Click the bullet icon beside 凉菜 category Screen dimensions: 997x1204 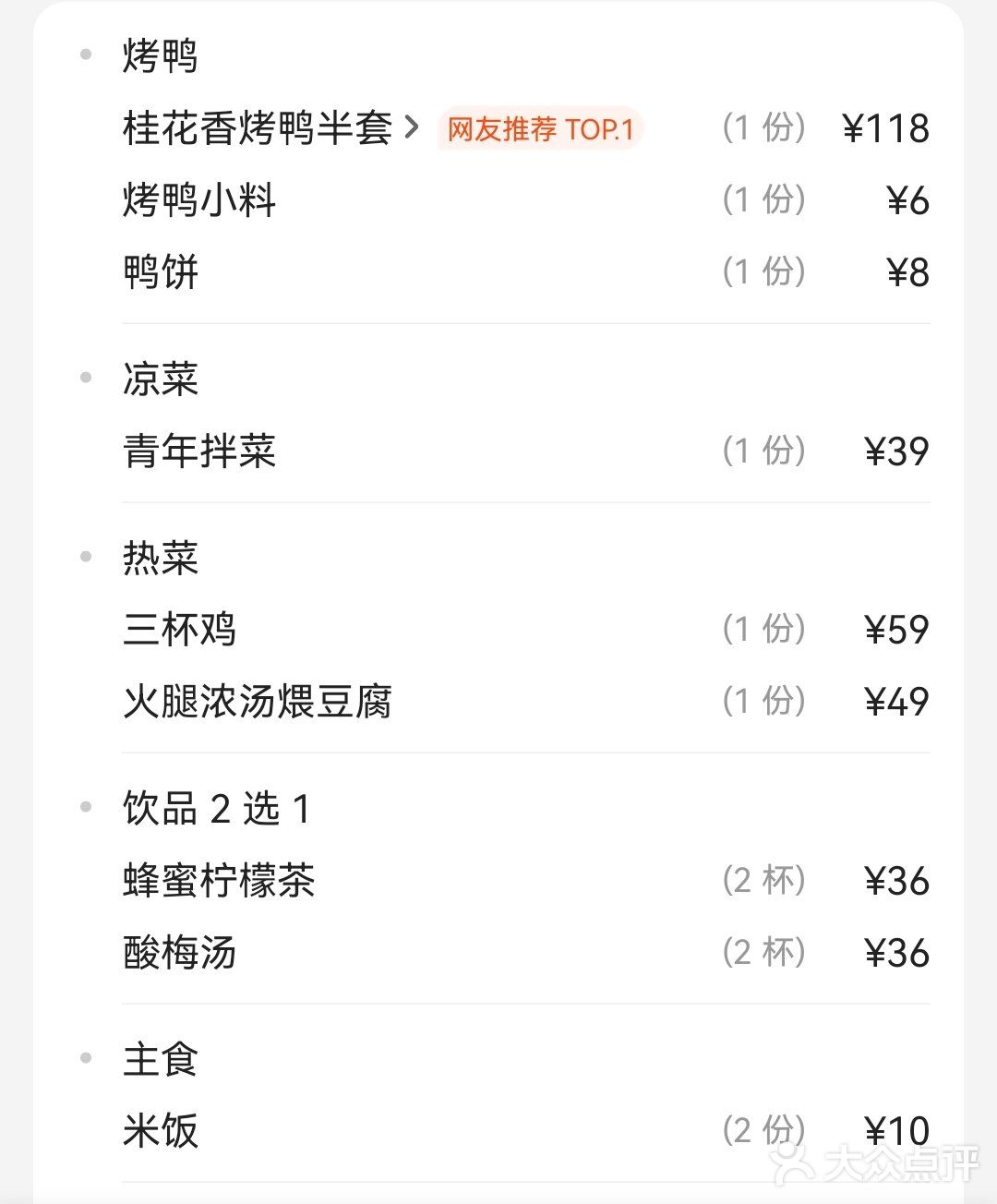pyautogui.click(x=87, y=376)
